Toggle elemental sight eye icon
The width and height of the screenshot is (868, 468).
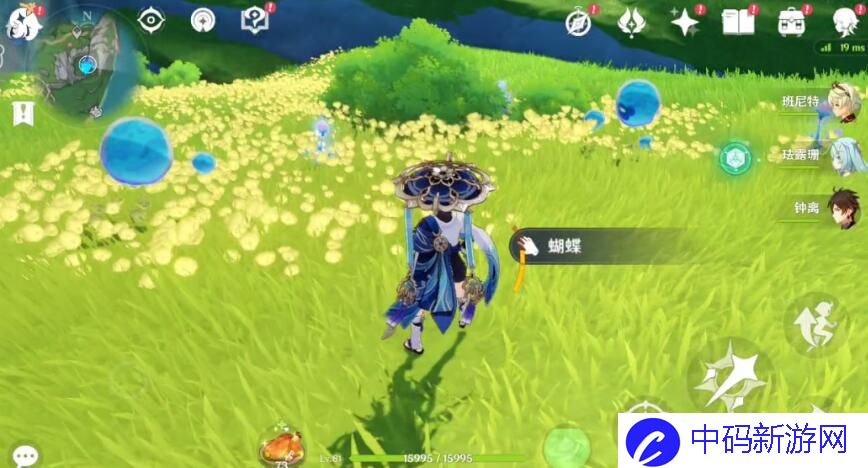pyautogui.click(x=151, y=18)
